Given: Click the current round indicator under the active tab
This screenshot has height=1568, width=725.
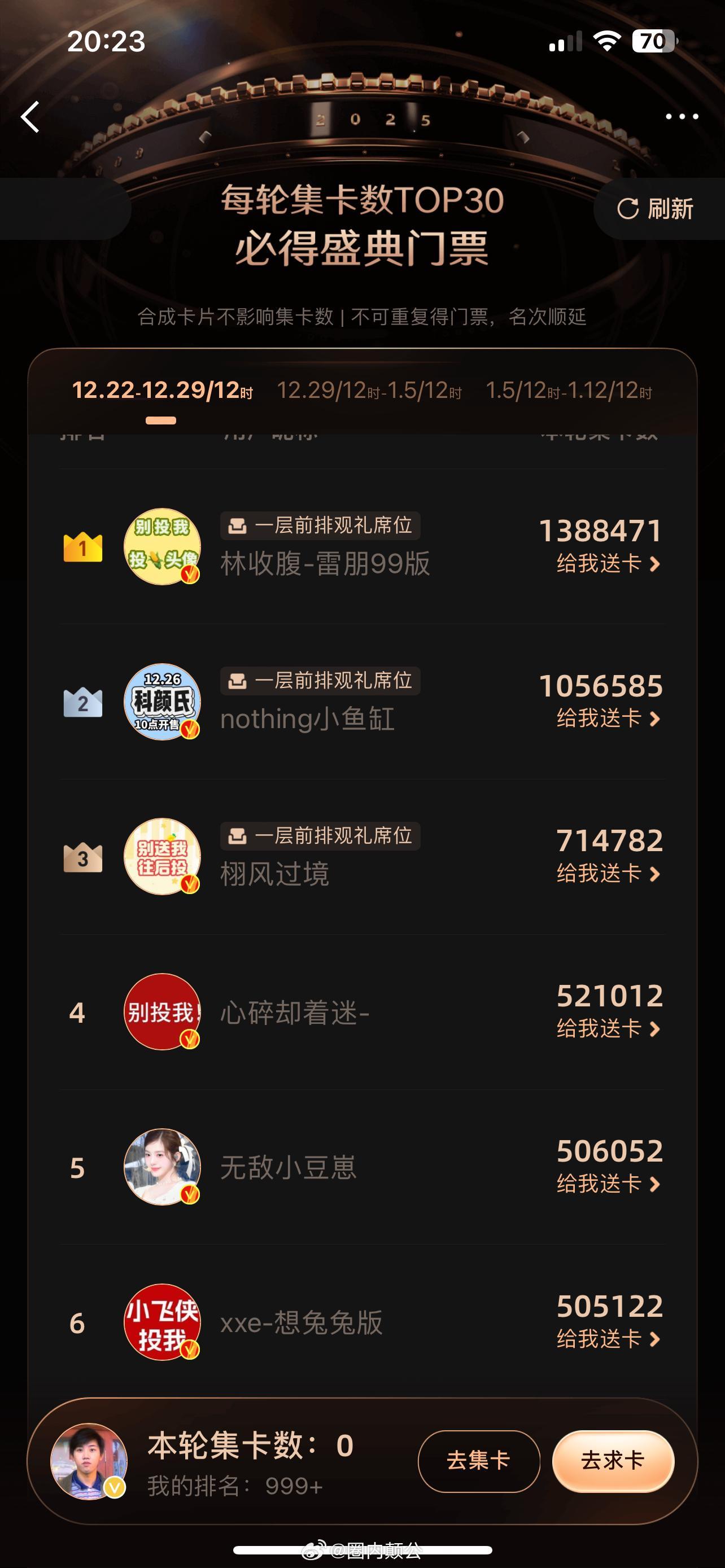Looking at the screenshot, I should [161, 419].
